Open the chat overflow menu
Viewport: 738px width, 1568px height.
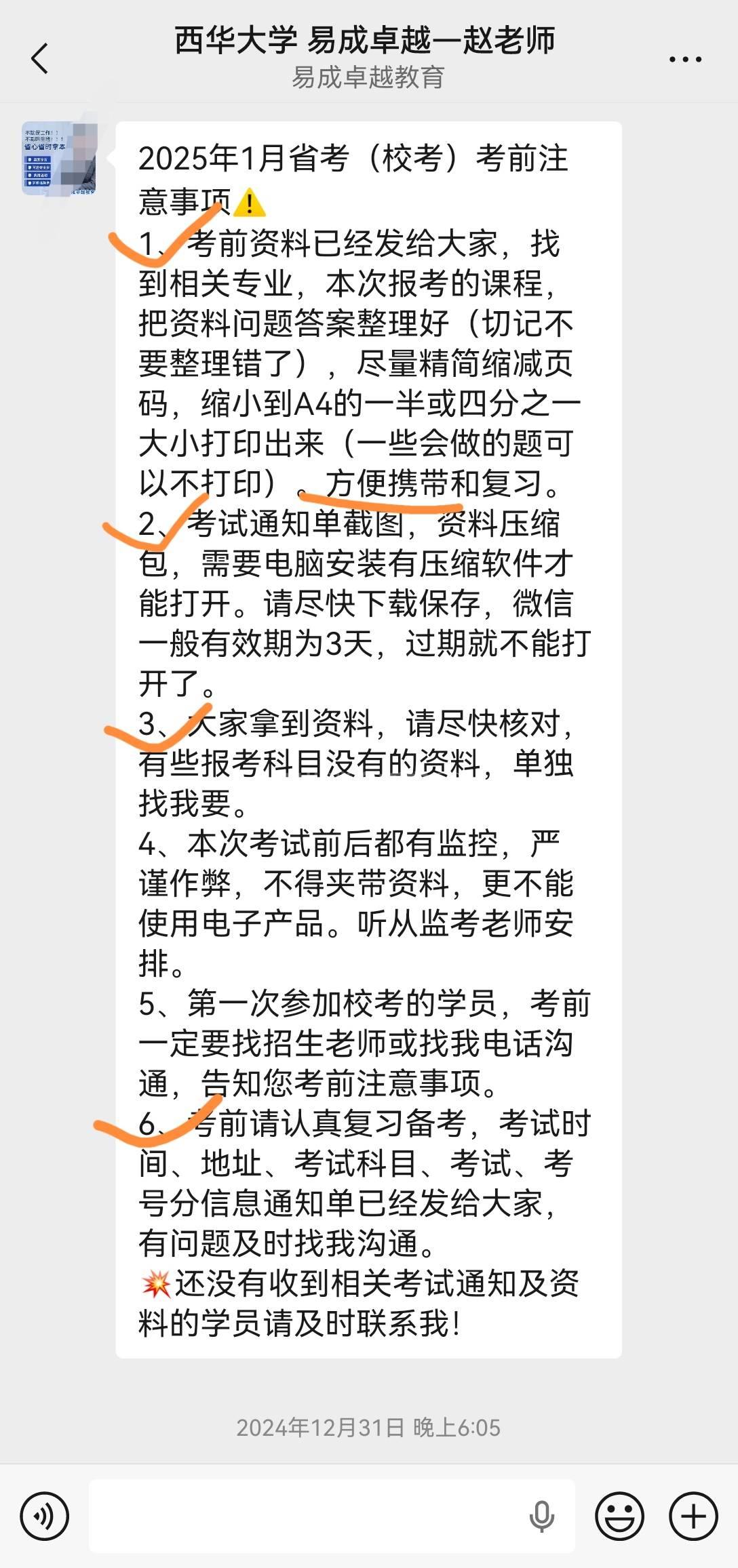684,60
